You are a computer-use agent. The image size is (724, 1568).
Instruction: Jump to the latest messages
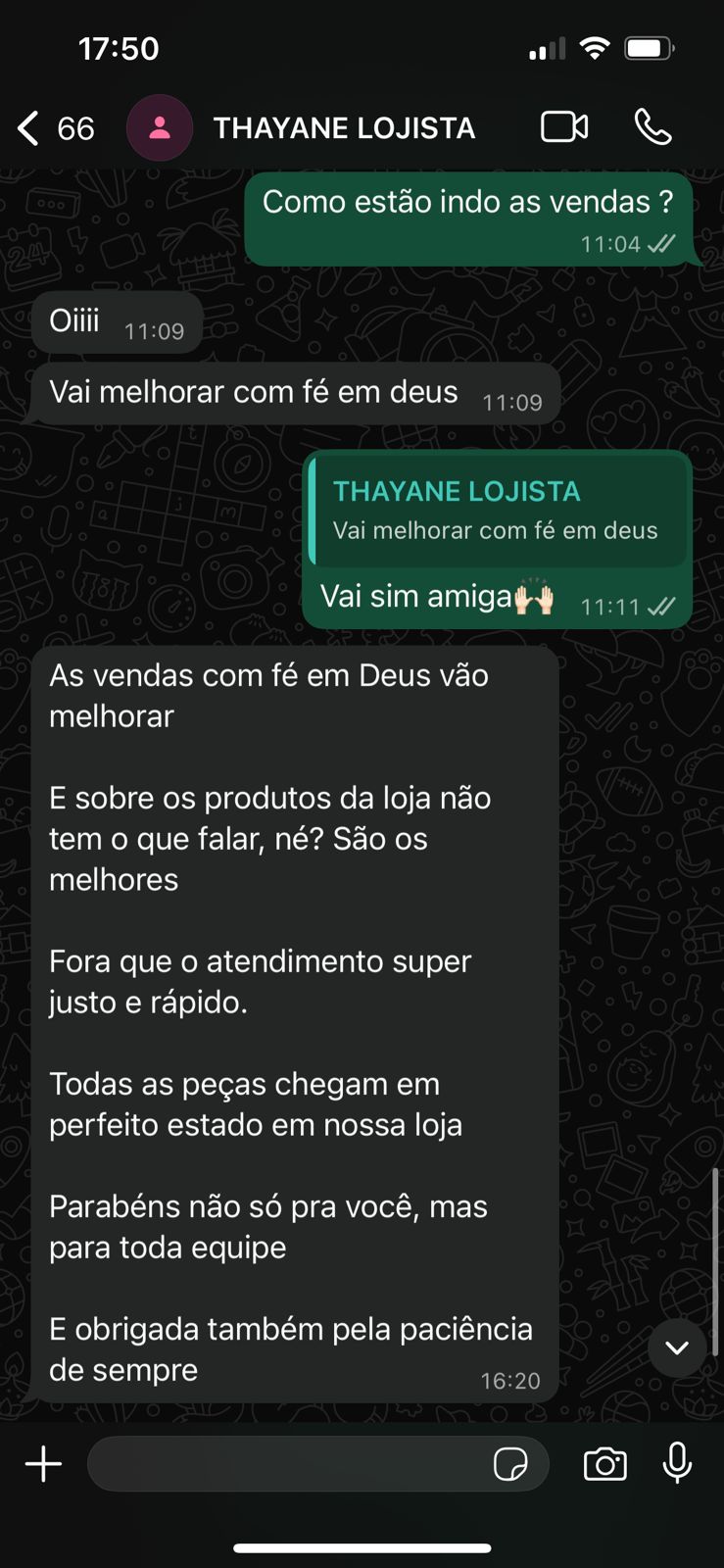coord(677,1348)
